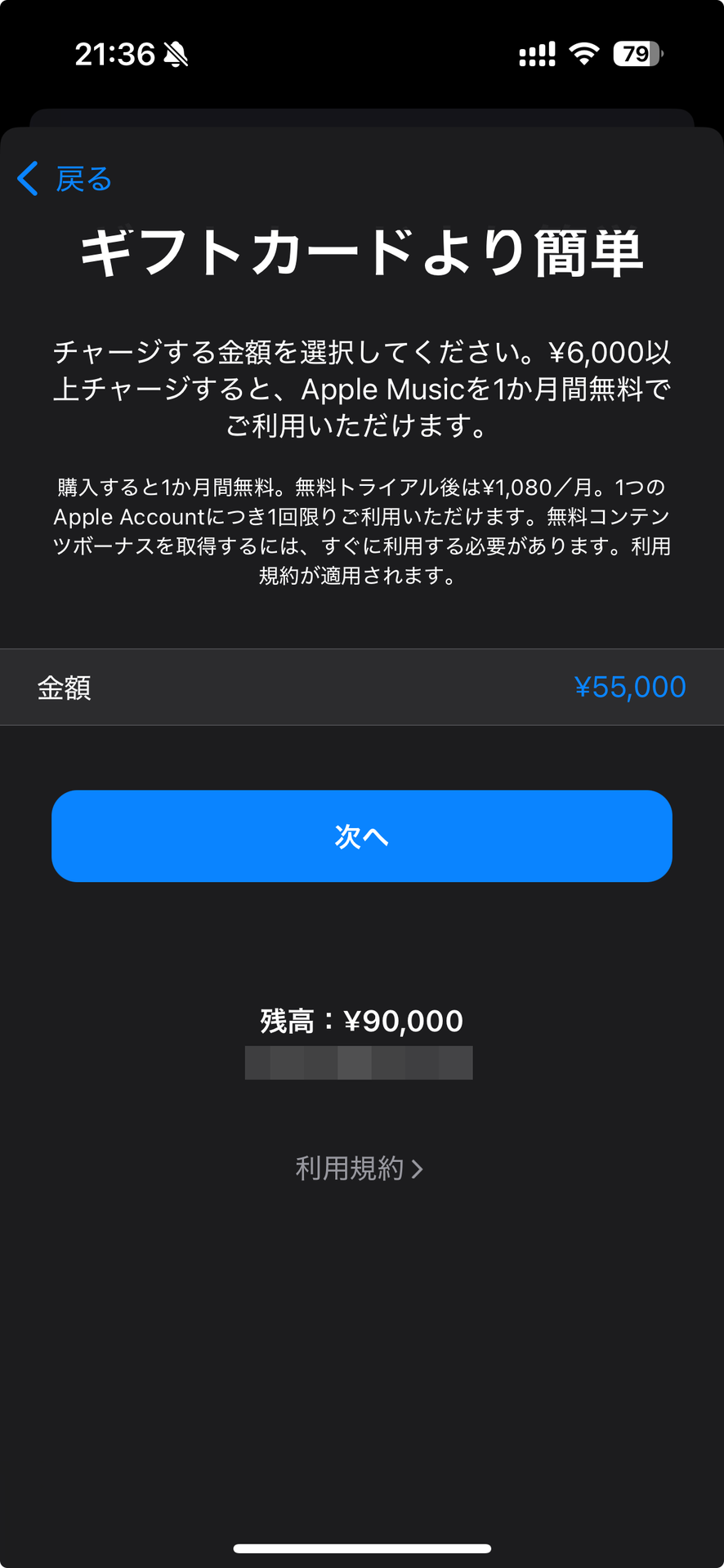
Task: Tap the blue arrow icon in 次へ button
Action: 362,836
